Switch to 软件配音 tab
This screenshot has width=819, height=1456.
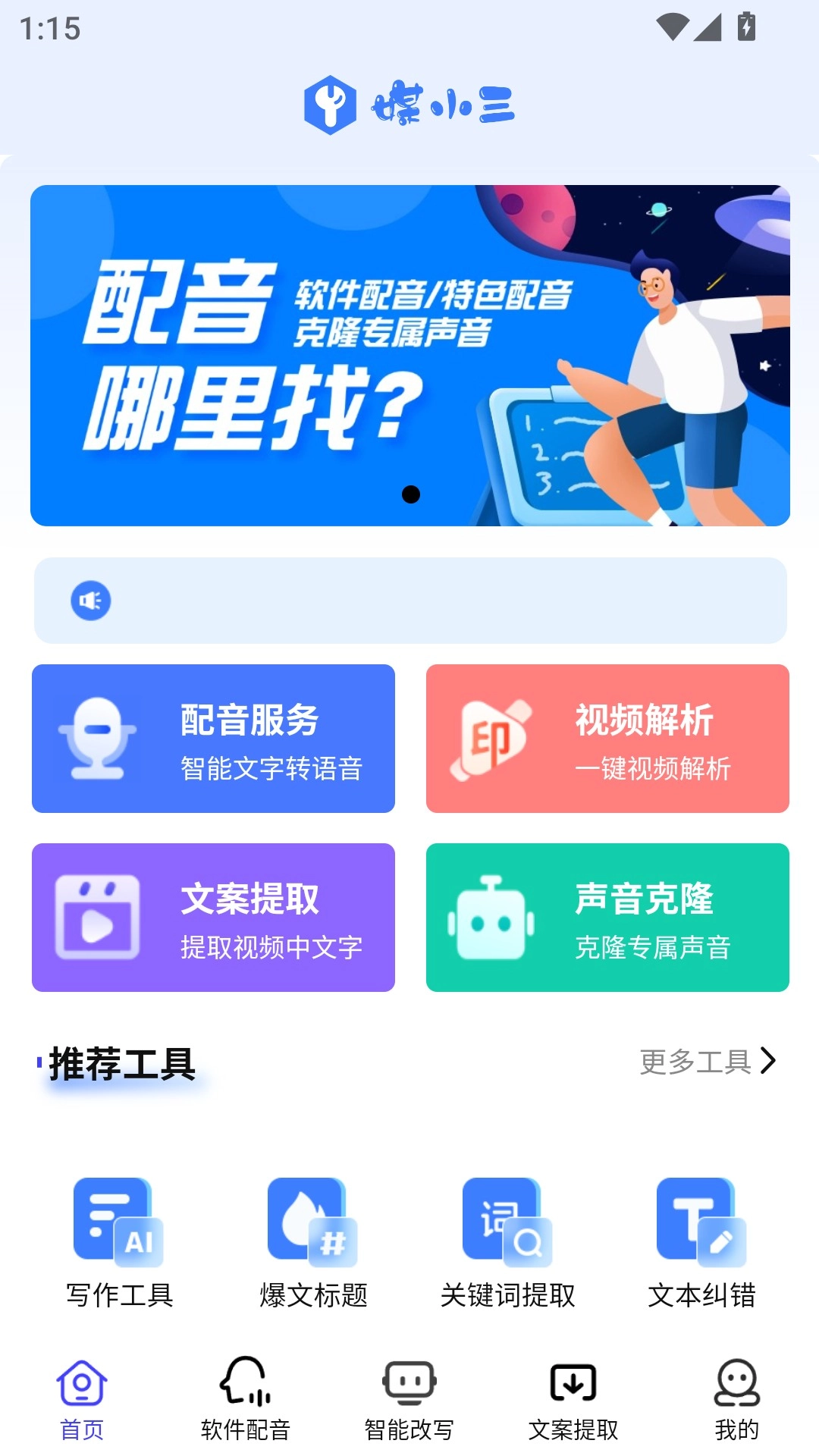click(246, 1400)
